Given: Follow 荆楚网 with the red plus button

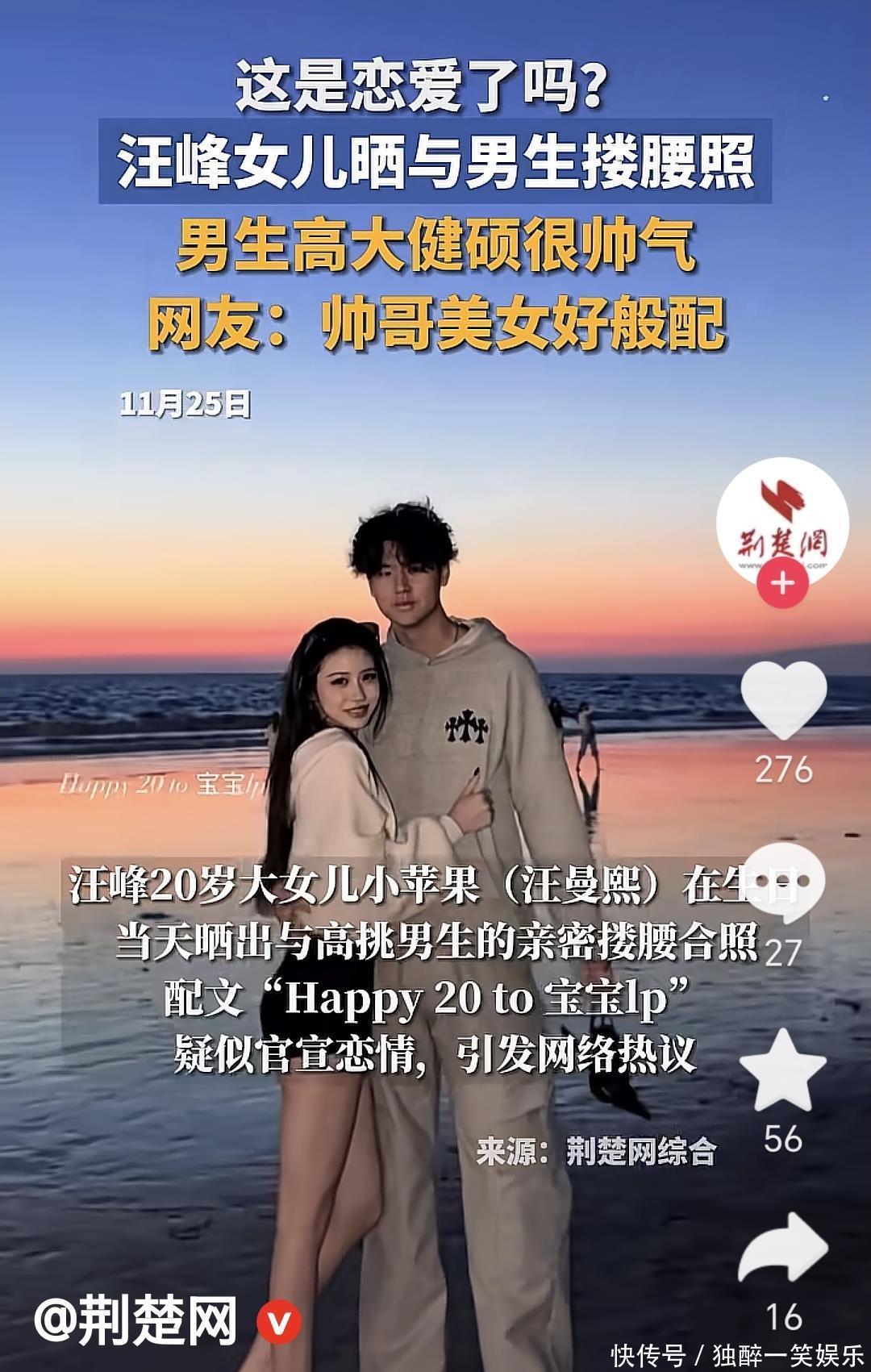Looking at the screenshot, I should click(x=782, y=582).
